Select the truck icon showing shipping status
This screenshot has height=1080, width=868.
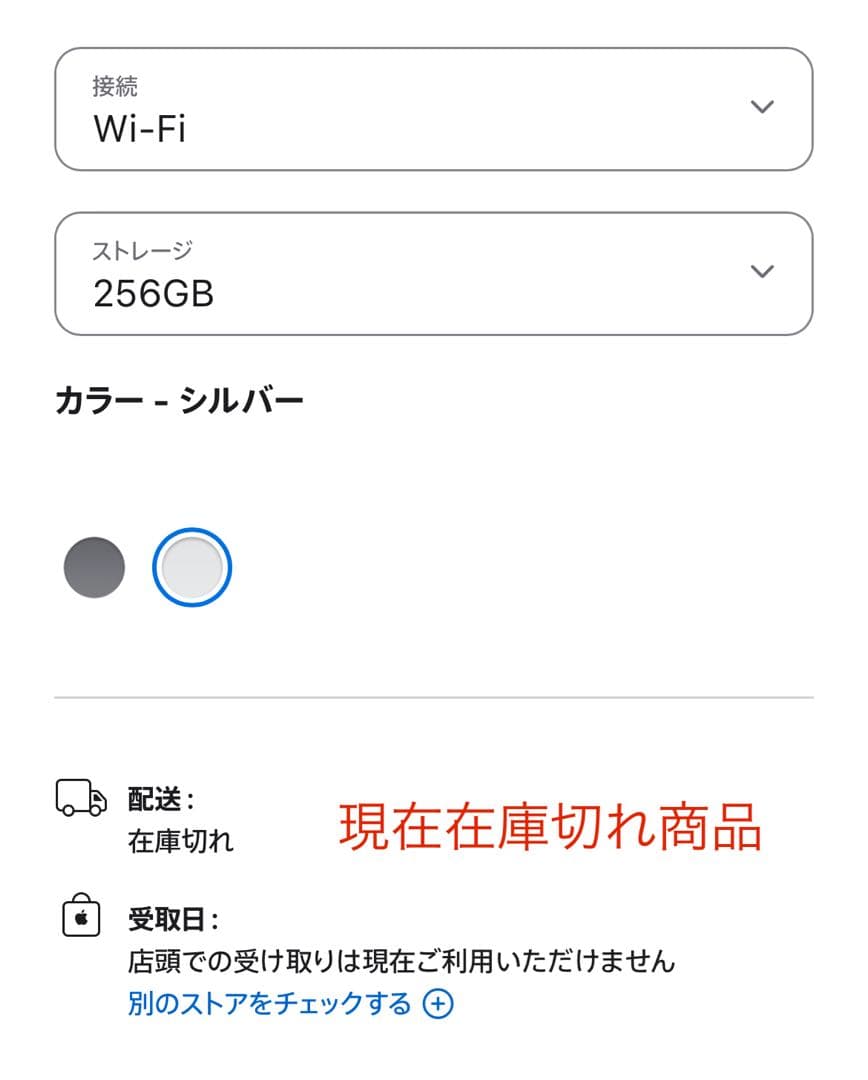click(x=80, y=800)
